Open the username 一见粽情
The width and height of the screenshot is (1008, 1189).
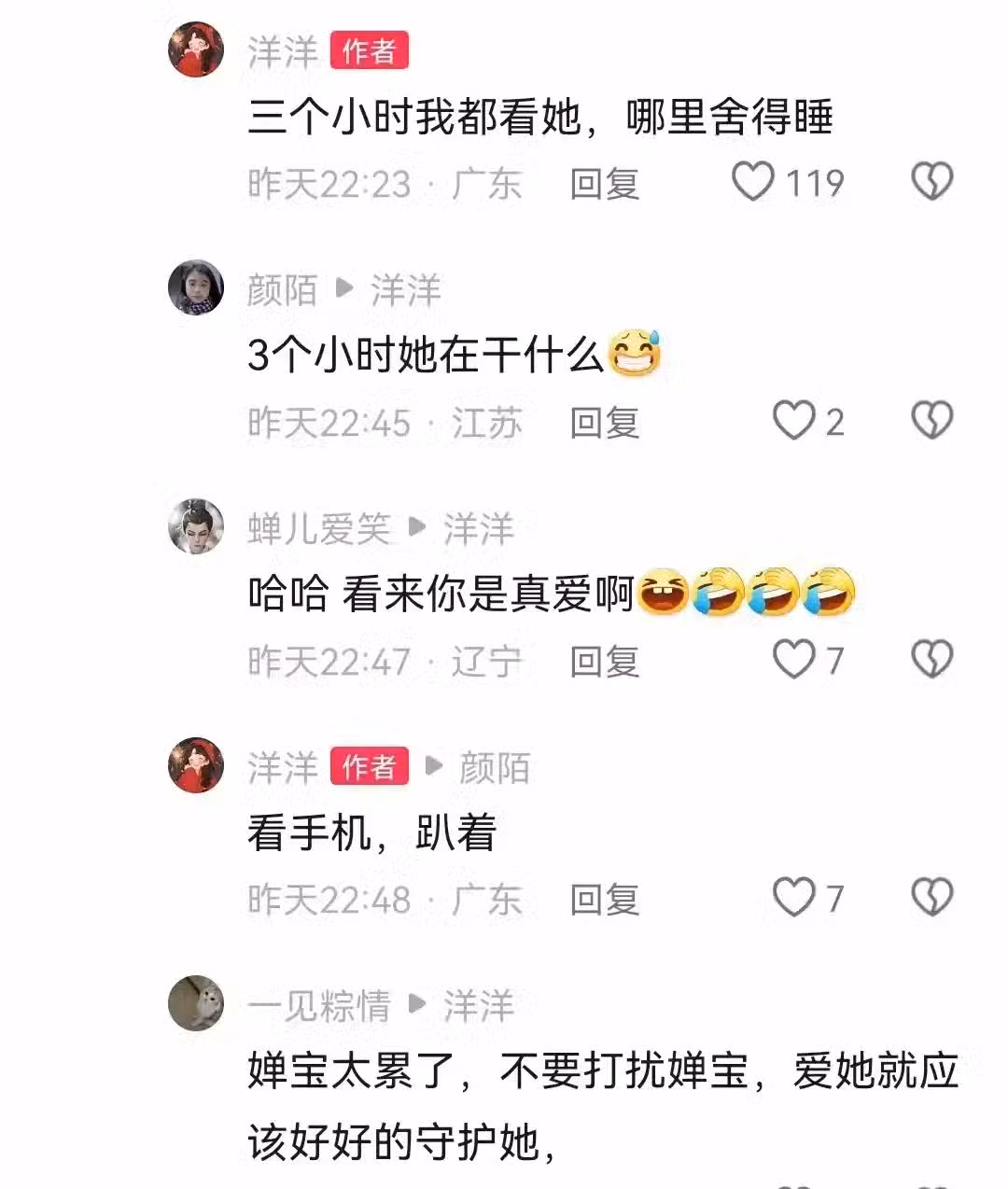[x=319, y=1006]
